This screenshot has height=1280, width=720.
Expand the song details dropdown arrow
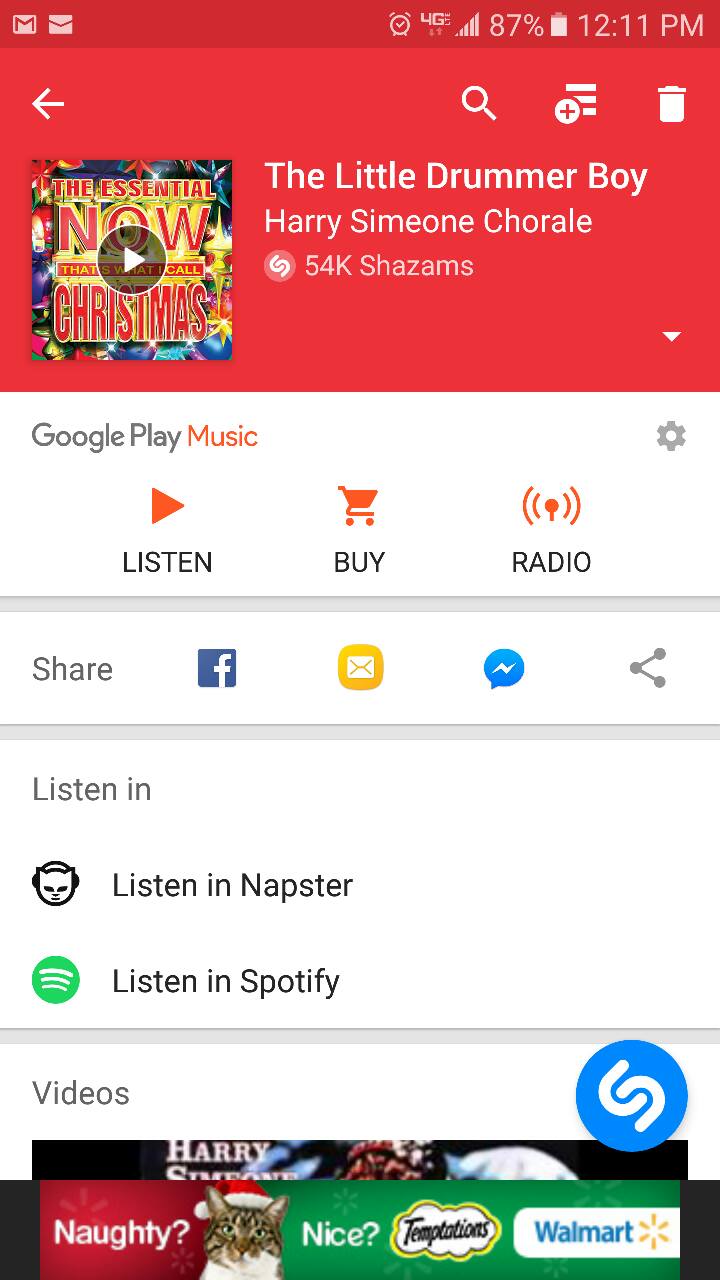click(x=672, y=336)
